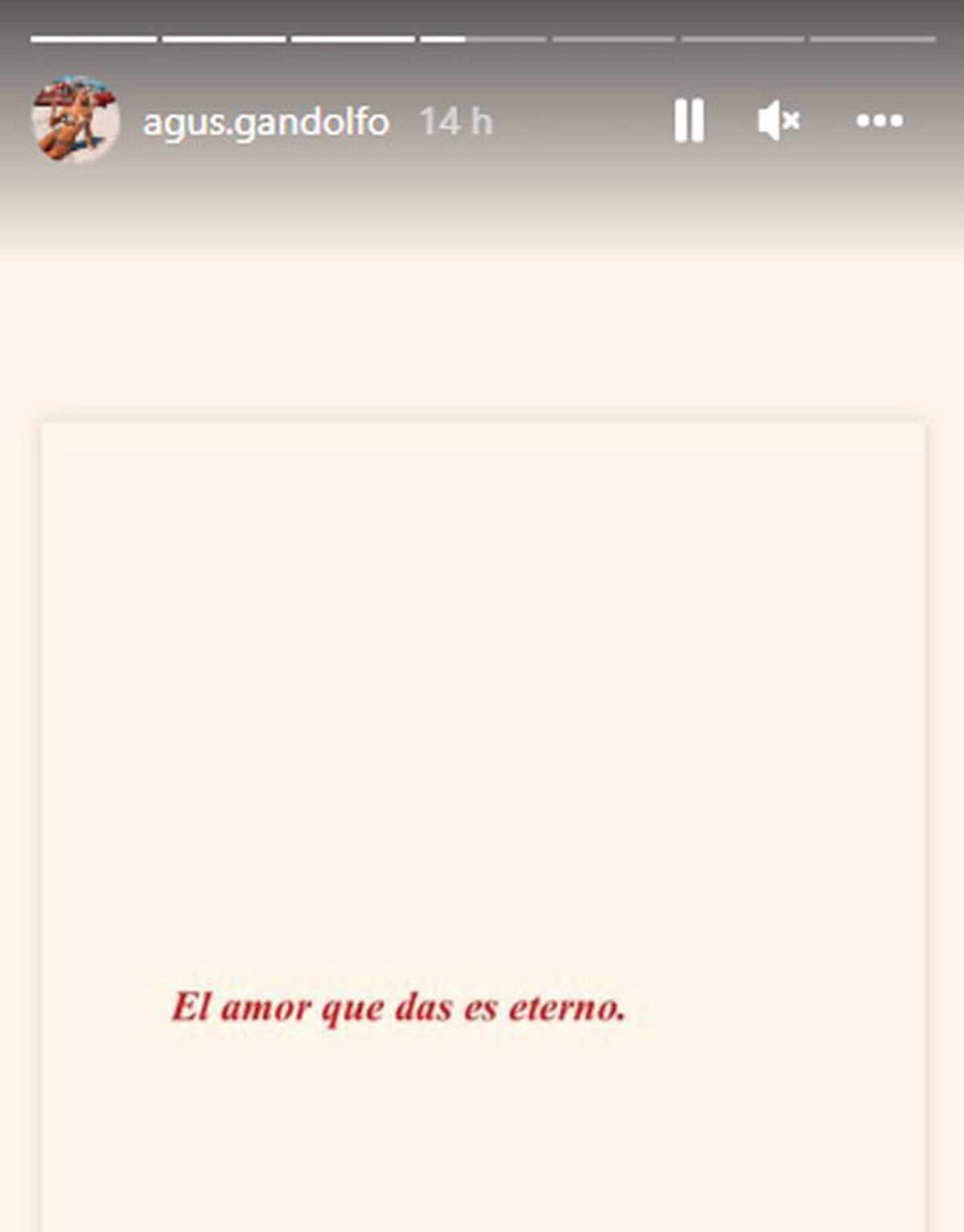The width and height of the screenshot is (964, 1232).
Task: Click agus.gandolfo's profile picture
Action: coord(71,120)
